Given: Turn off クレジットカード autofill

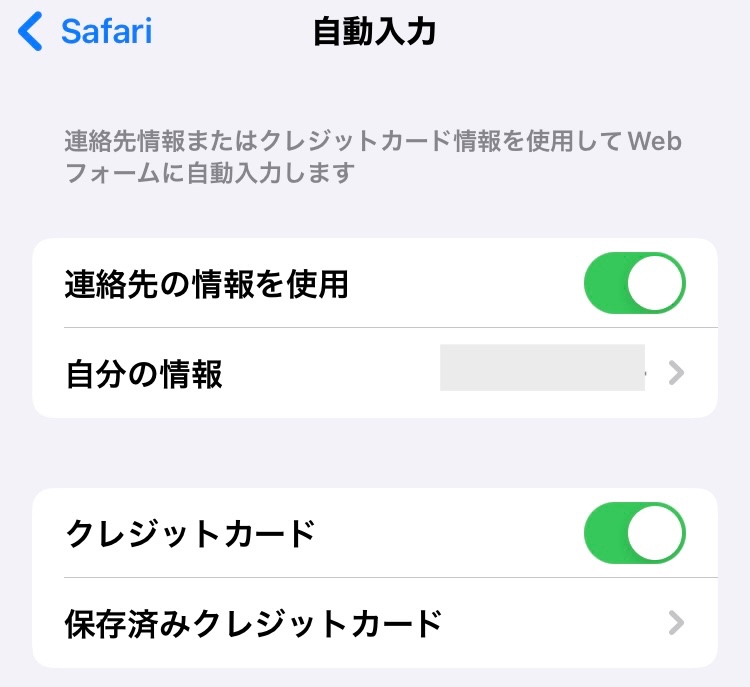Looking at the screenshot, I should (x=634, y=534).
